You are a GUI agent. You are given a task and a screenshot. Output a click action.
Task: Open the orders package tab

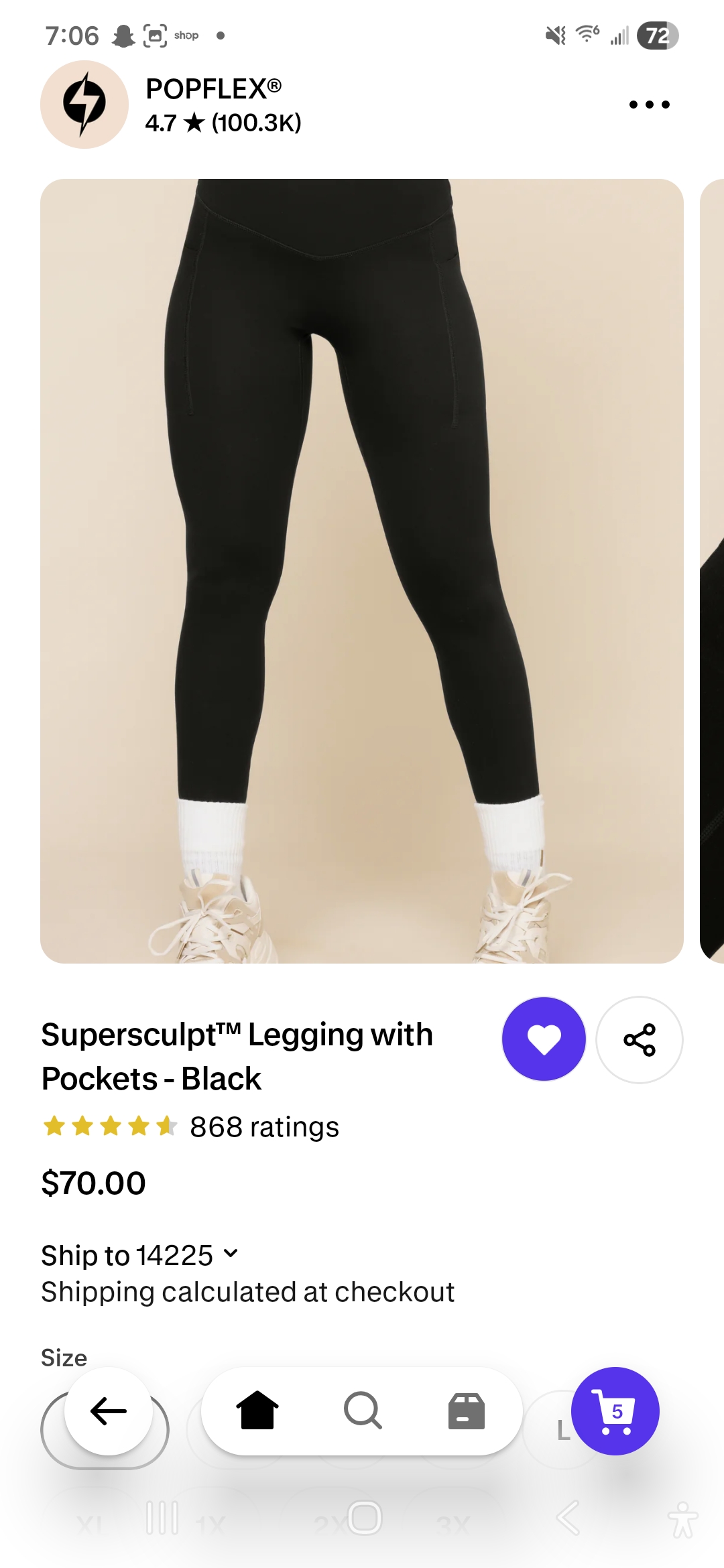click(466, 1411)
